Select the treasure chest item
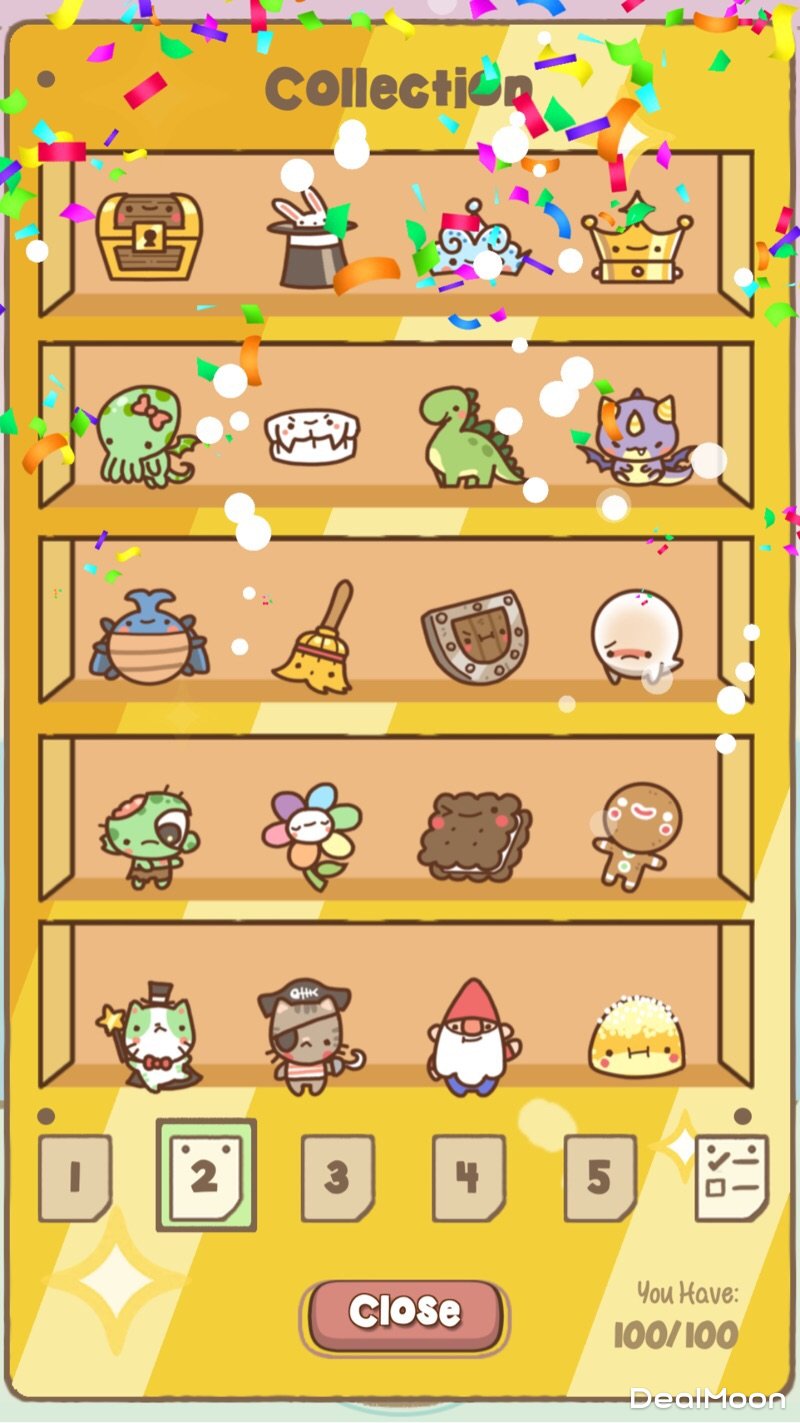 [x=148, y=238]
